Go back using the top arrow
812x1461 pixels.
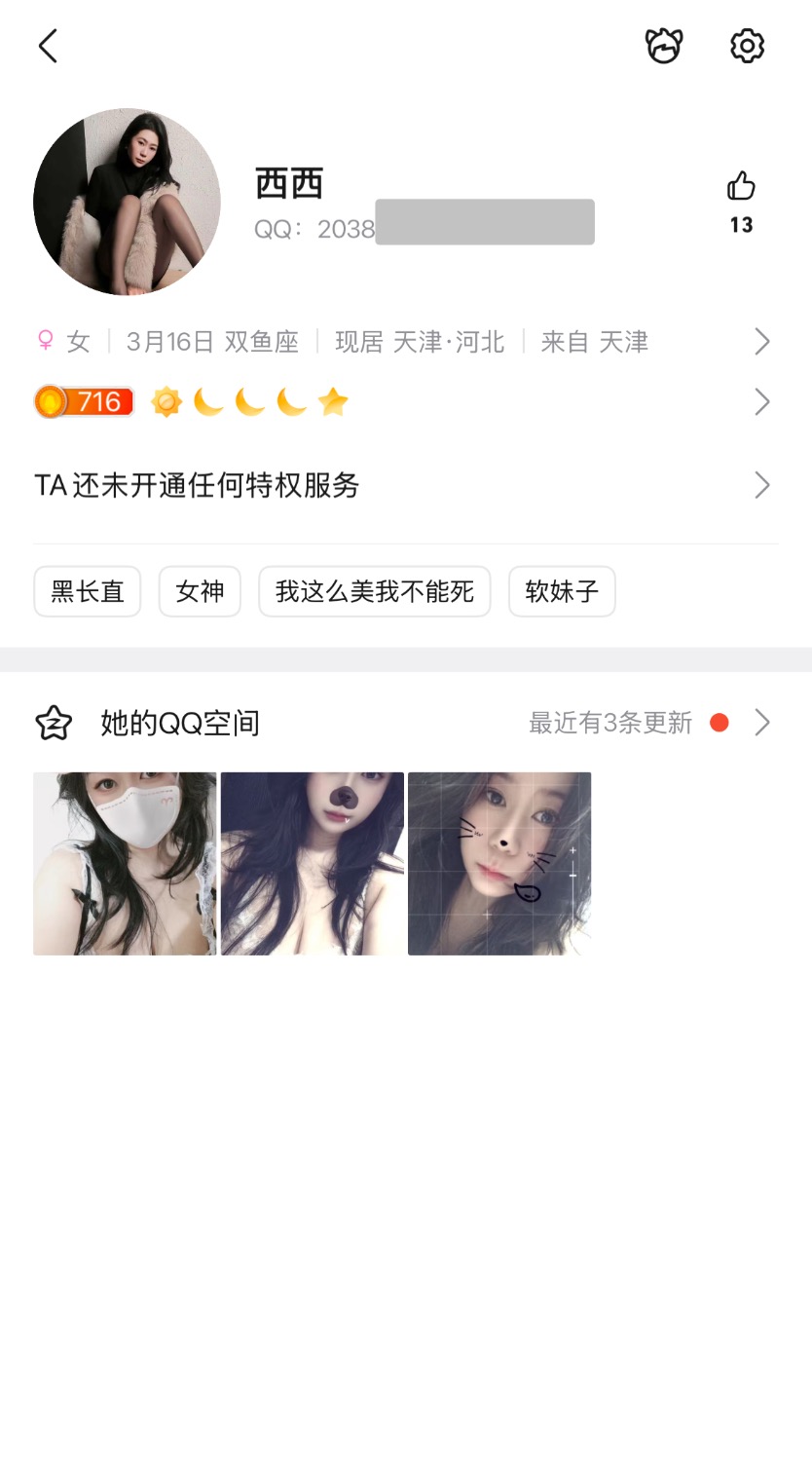48,46
